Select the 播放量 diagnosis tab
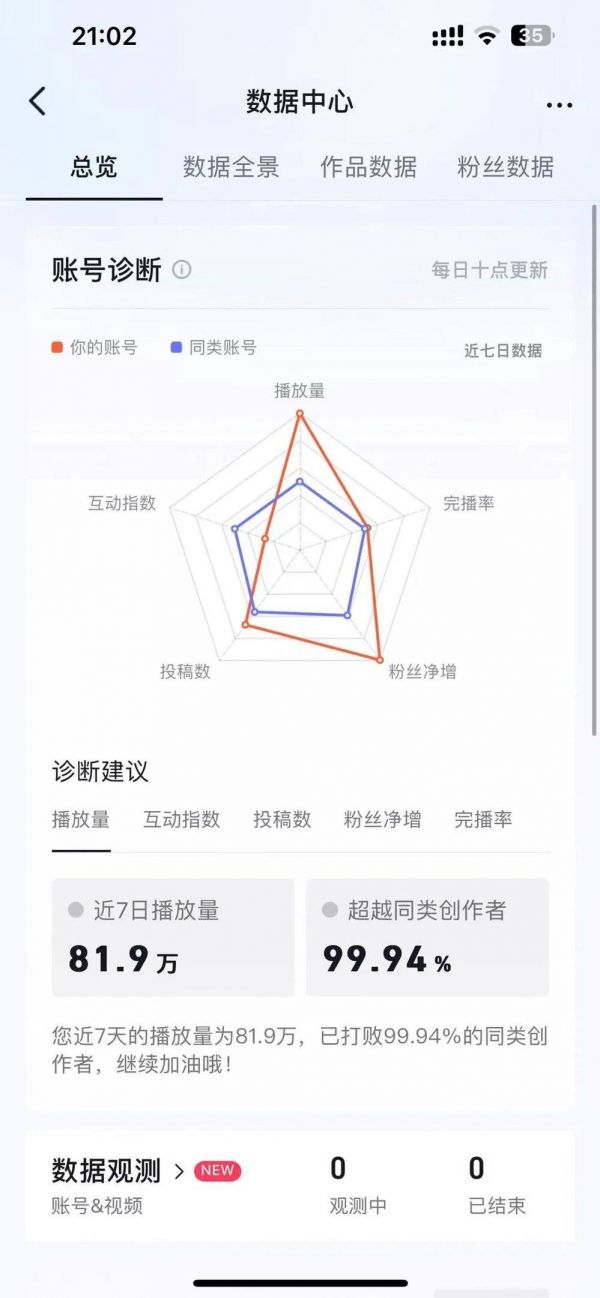 coord(81,820)
